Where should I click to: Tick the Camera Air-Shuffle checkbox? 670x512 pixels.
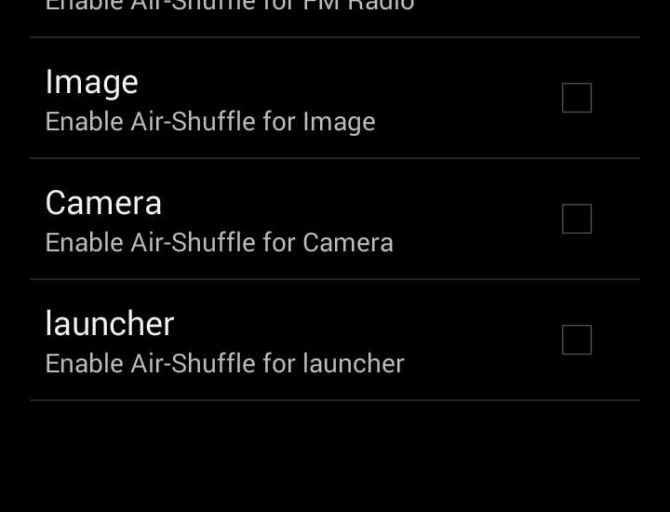(577, 219)
